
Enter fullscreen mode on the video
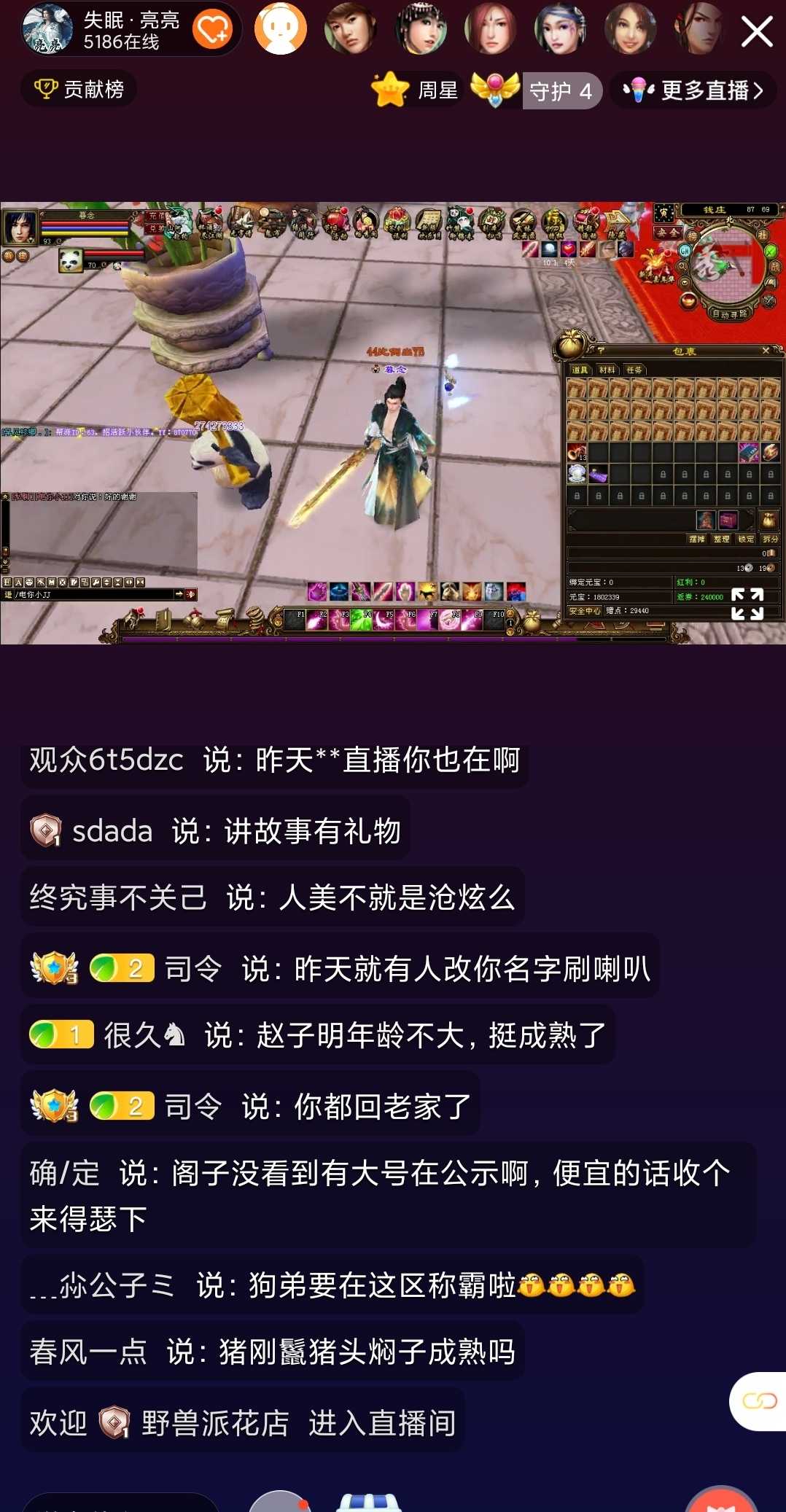747,604
